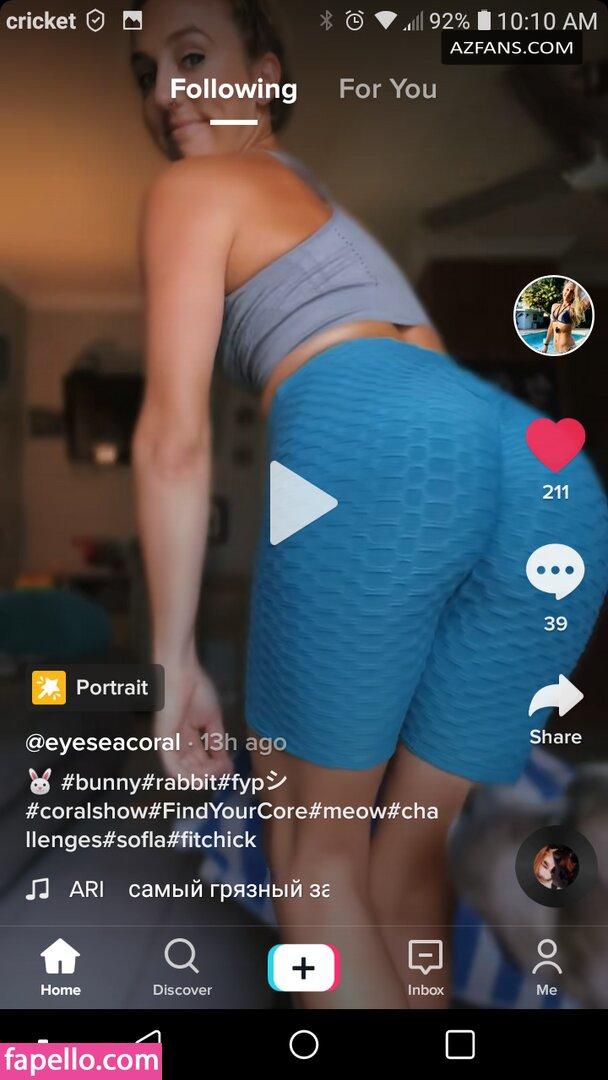Go to the Home tab
This screenshot has width=608, height=1080.
[x=61, y=968]
